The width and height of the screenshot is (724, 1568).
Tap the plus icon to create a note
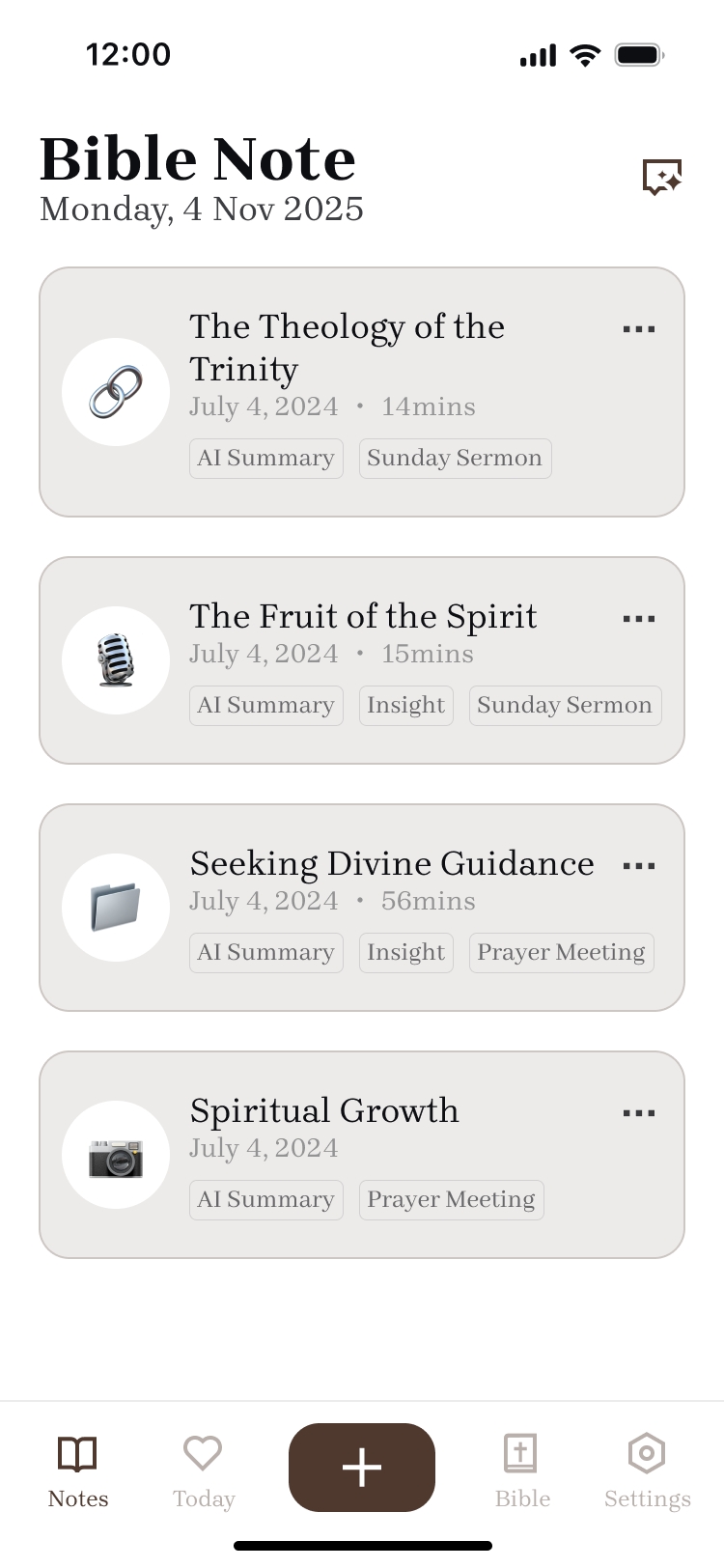pyautogui.click(x=362, y=1468)
